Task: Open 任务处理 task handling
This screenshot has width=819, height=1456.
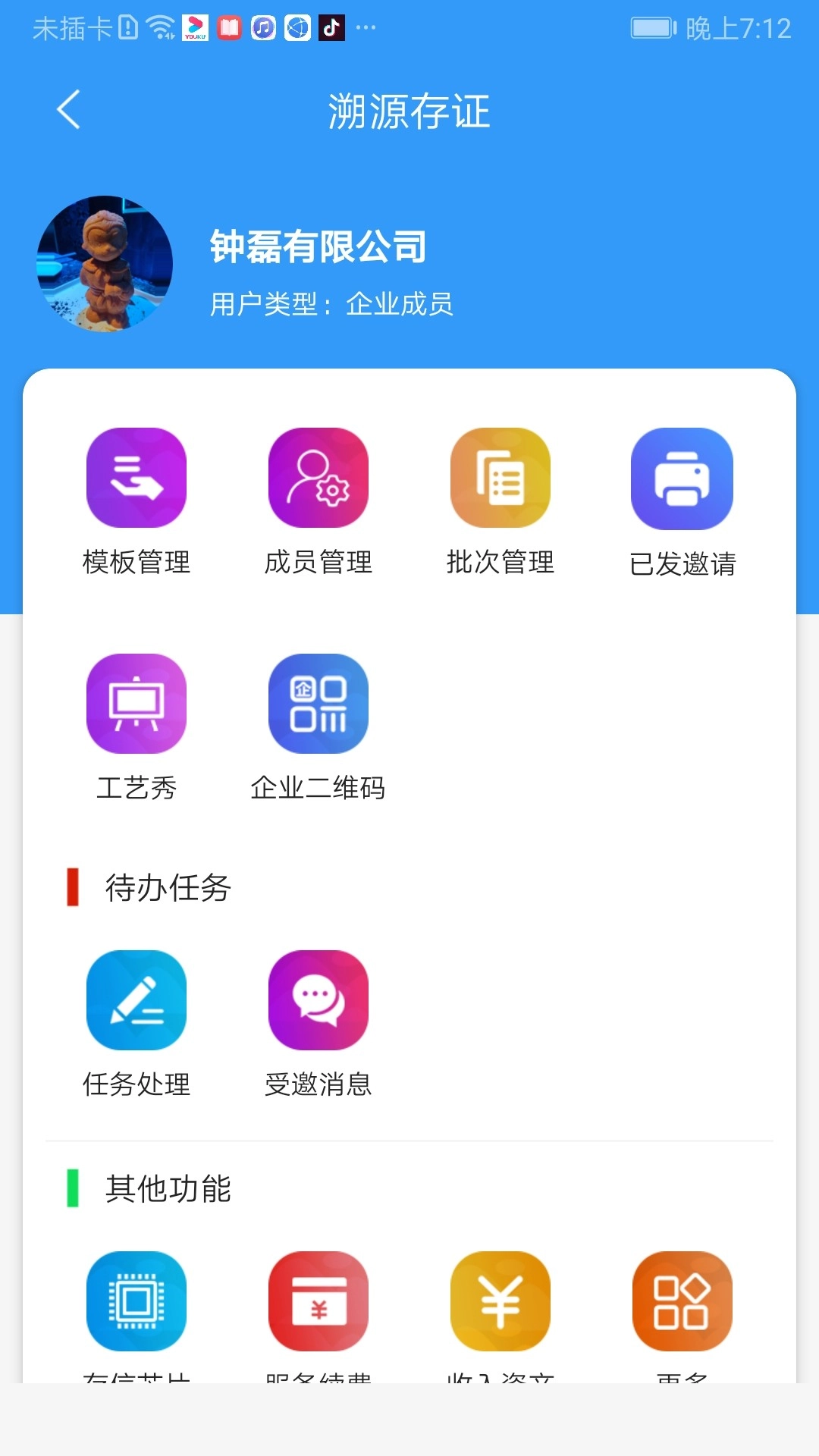Action: point(136,999)
